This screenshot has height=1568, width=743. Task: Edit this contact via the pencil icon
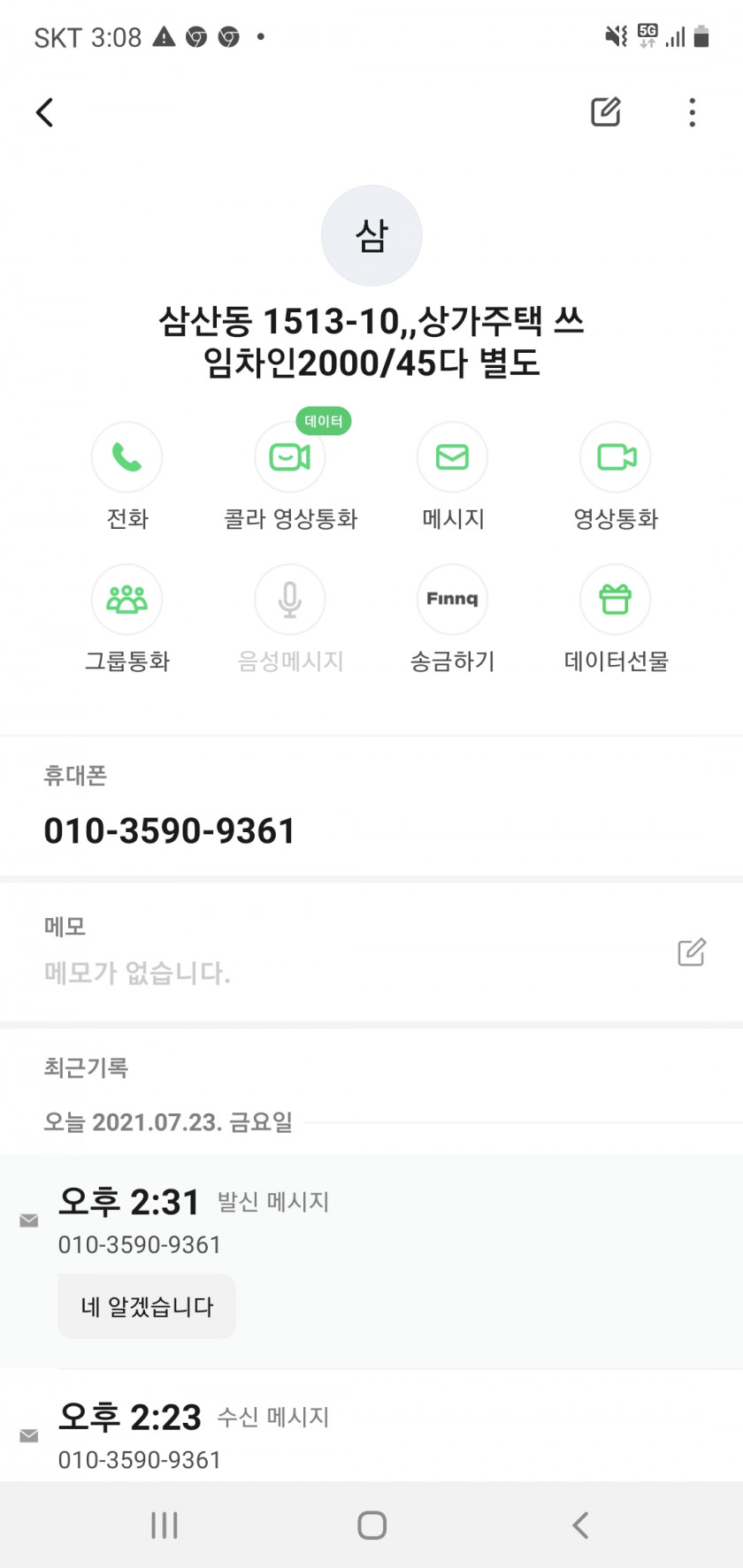[606, 112]
